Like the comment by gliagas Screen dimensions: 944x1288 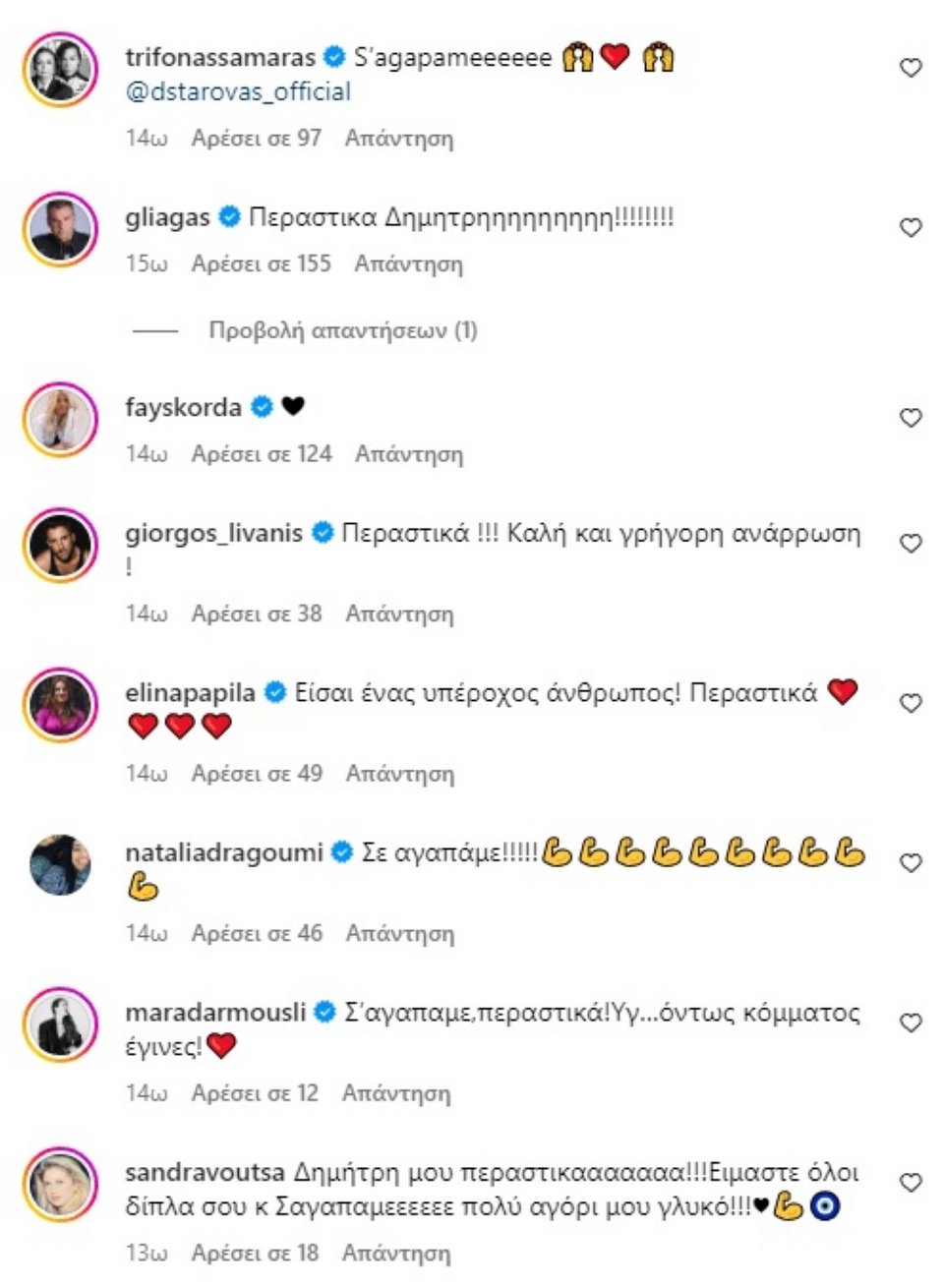point(911,227)
